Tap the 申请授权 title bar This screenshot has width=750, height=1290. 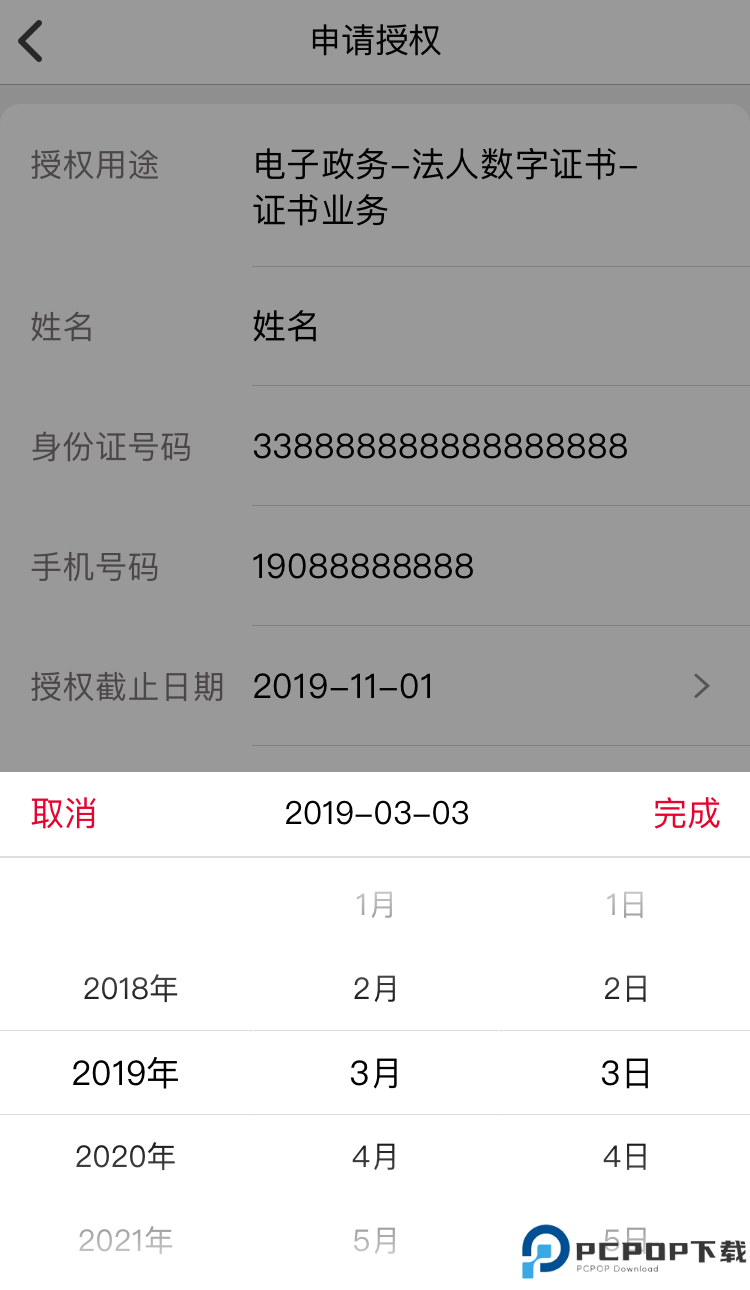pos(375,42)
